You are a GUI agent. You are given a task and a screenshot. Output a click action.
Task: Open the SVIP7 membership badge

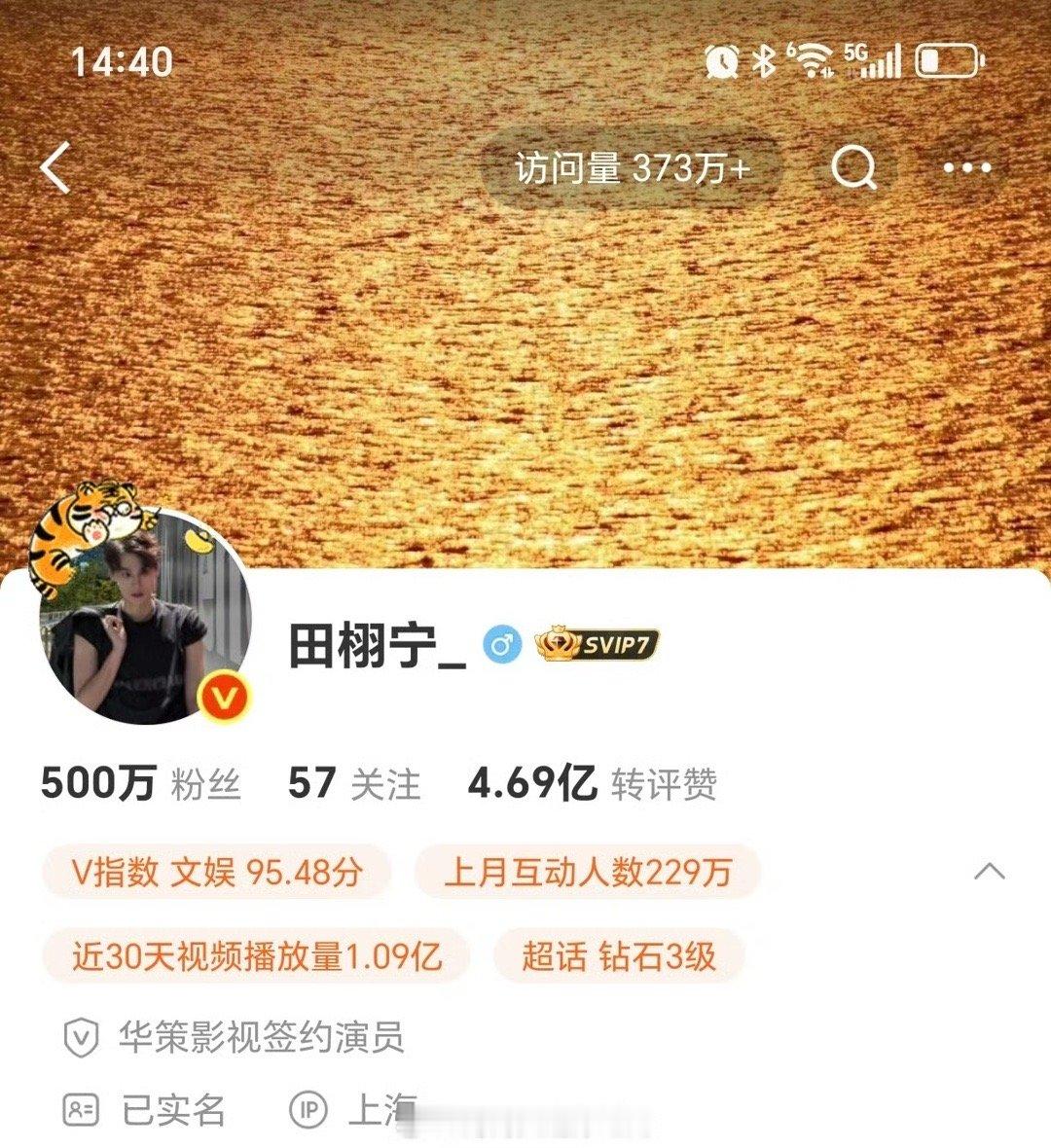click(x=598, y=643)
